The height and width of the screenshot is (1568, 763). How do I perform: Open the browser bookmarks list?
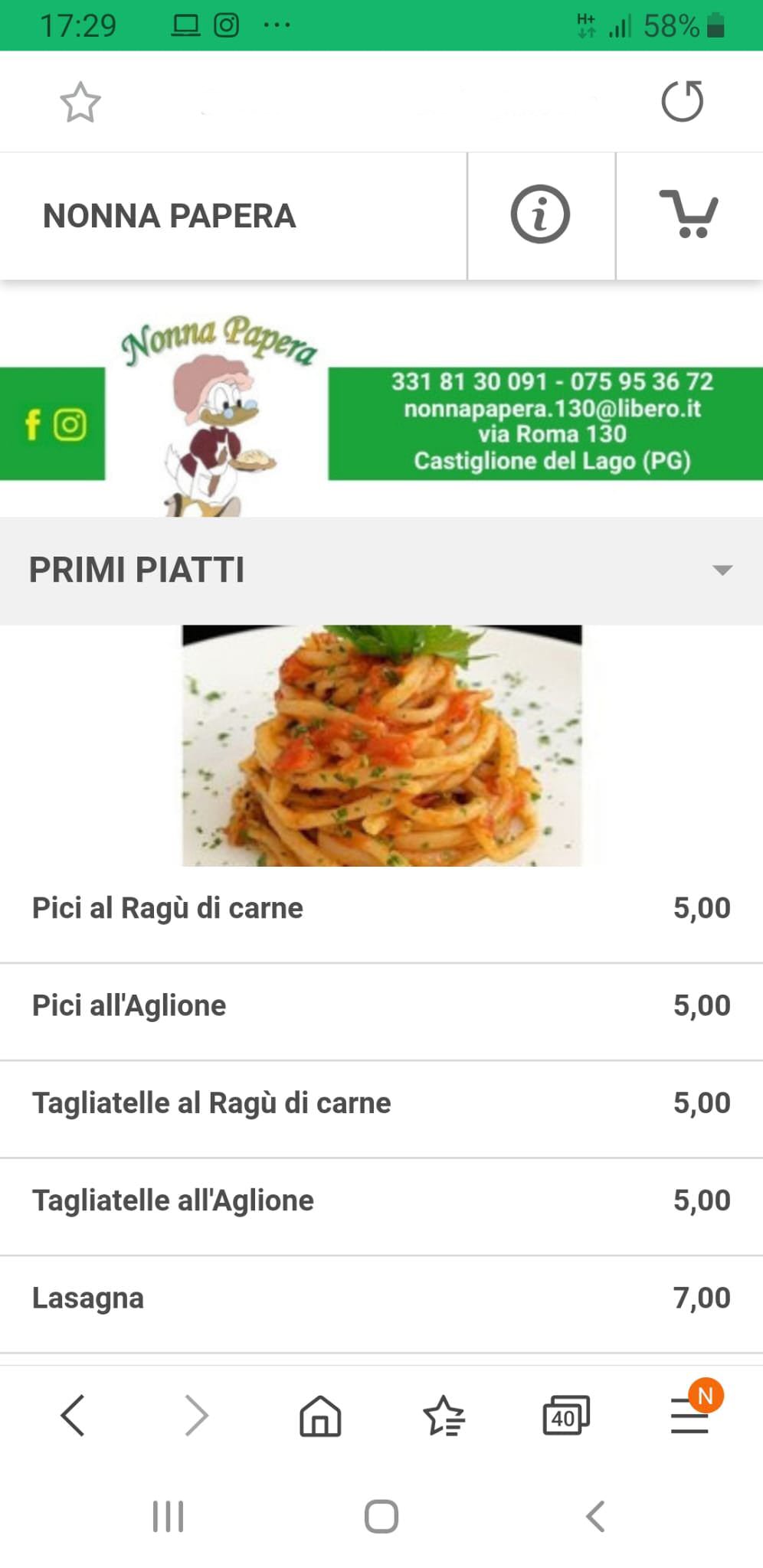[444, 1416]
